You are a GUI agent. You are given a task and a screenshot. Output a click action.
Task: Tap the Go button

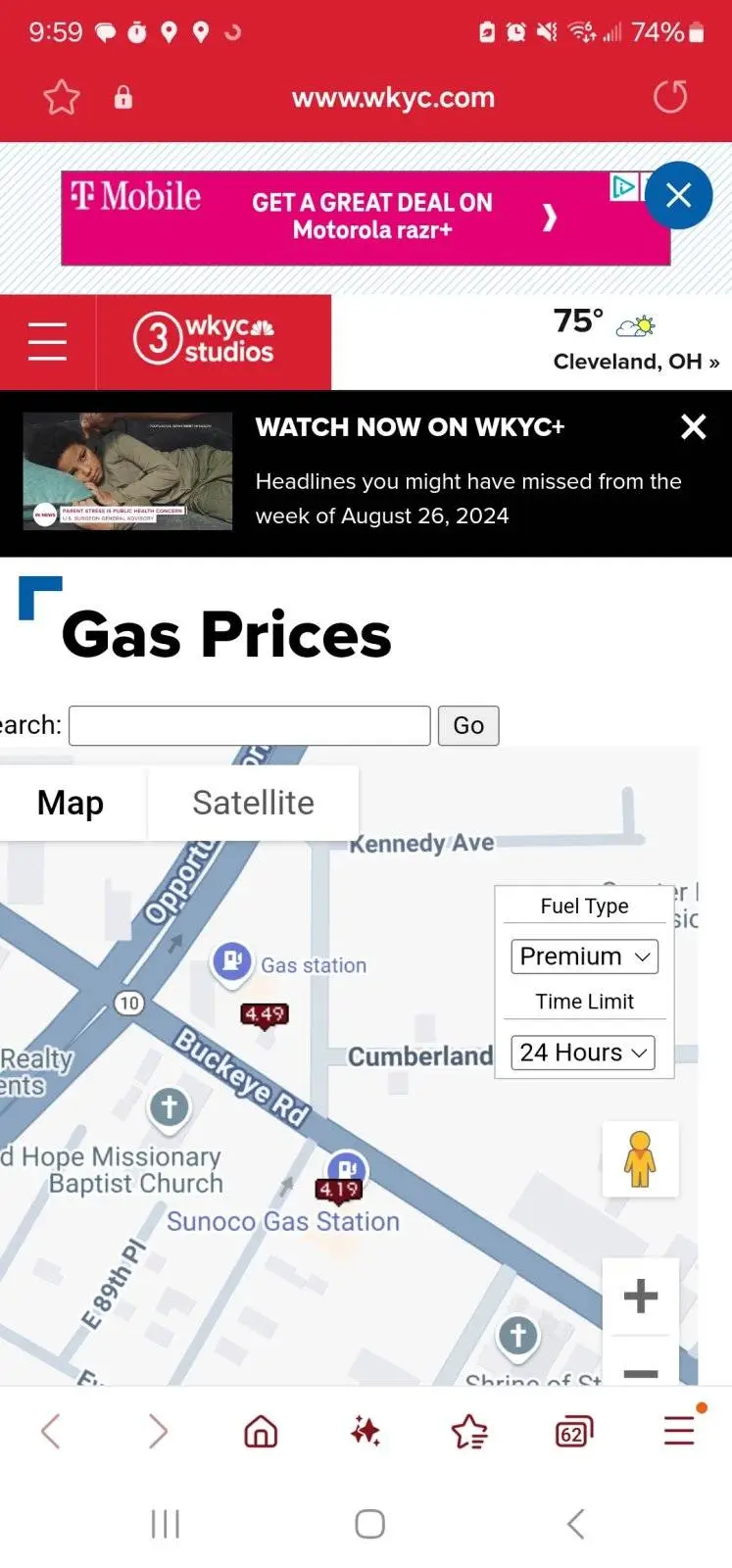[467, 725]
